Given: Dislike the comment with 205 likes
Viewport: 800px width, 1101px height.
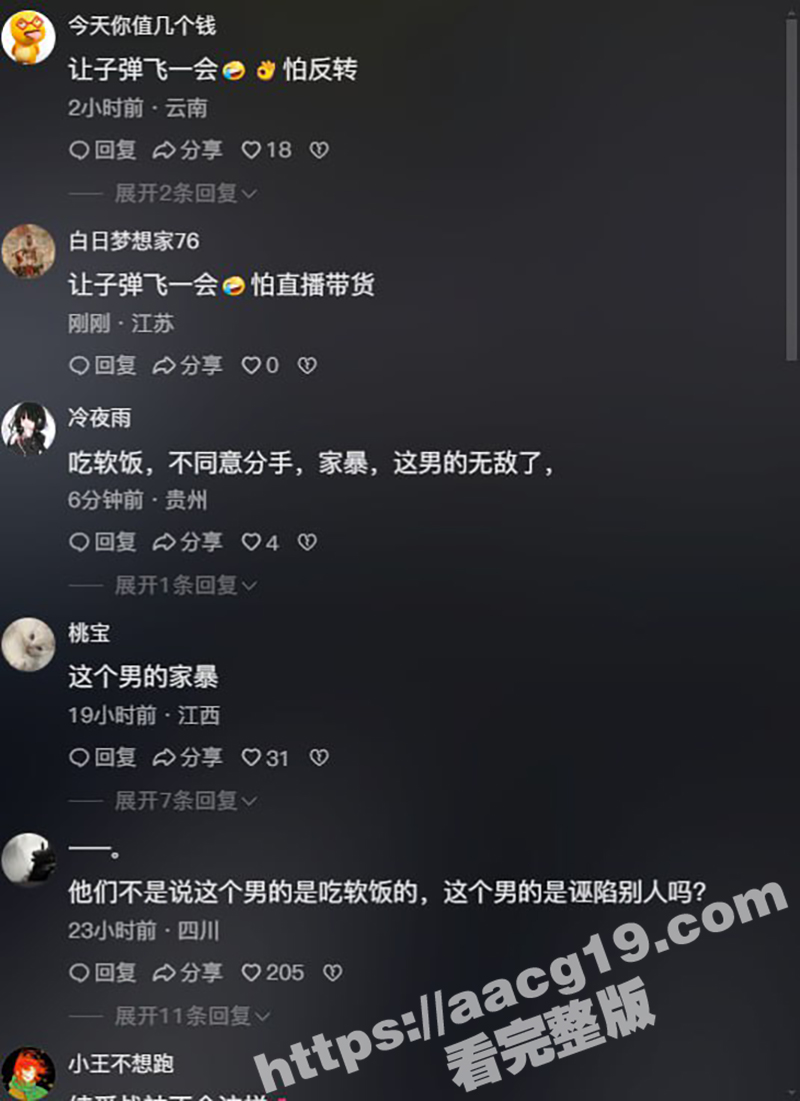Looking at the screenshot, I should pyautogui.click(x=334, y=972).
